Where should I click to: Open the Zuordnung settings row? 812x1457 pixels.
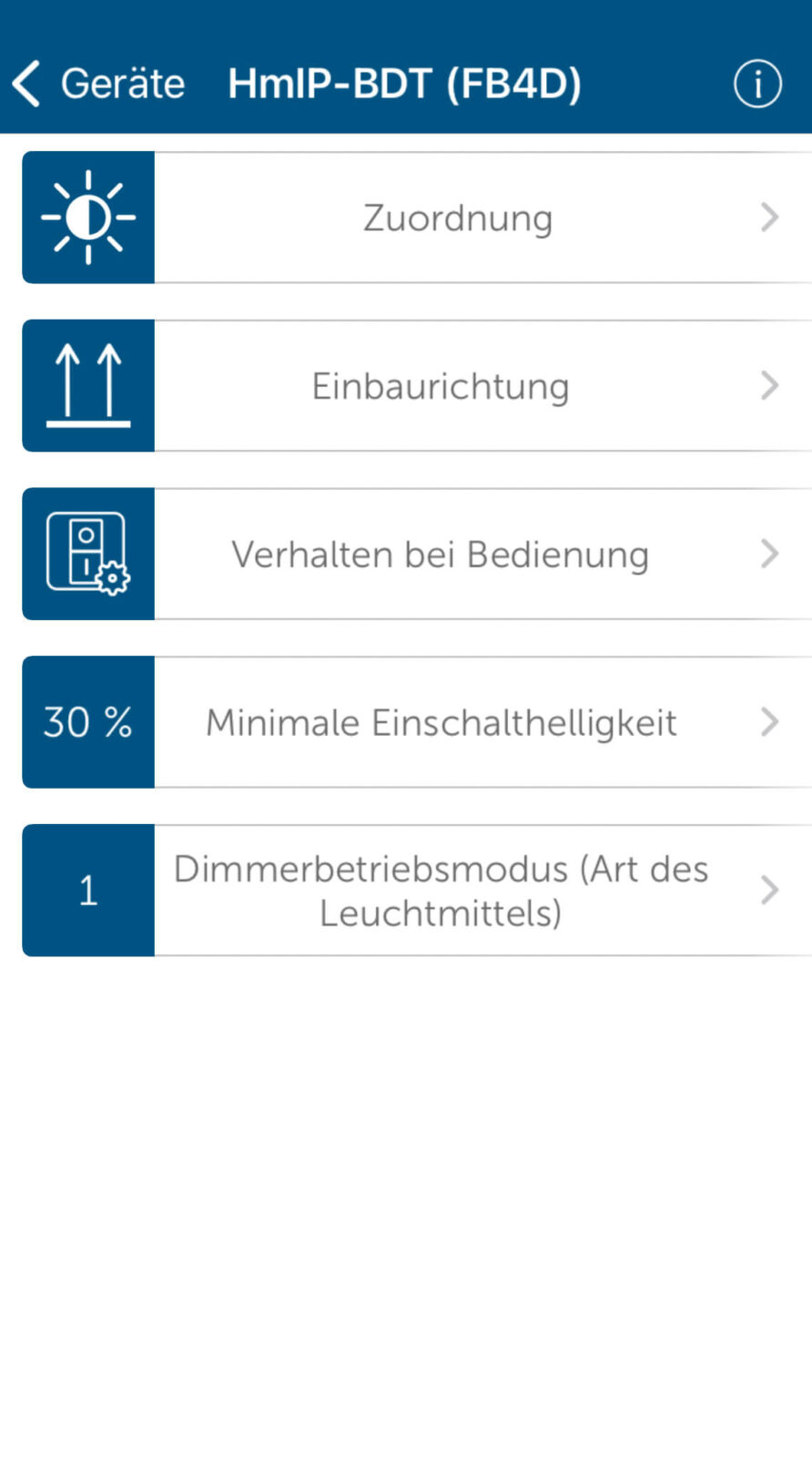tap(457, 217)
